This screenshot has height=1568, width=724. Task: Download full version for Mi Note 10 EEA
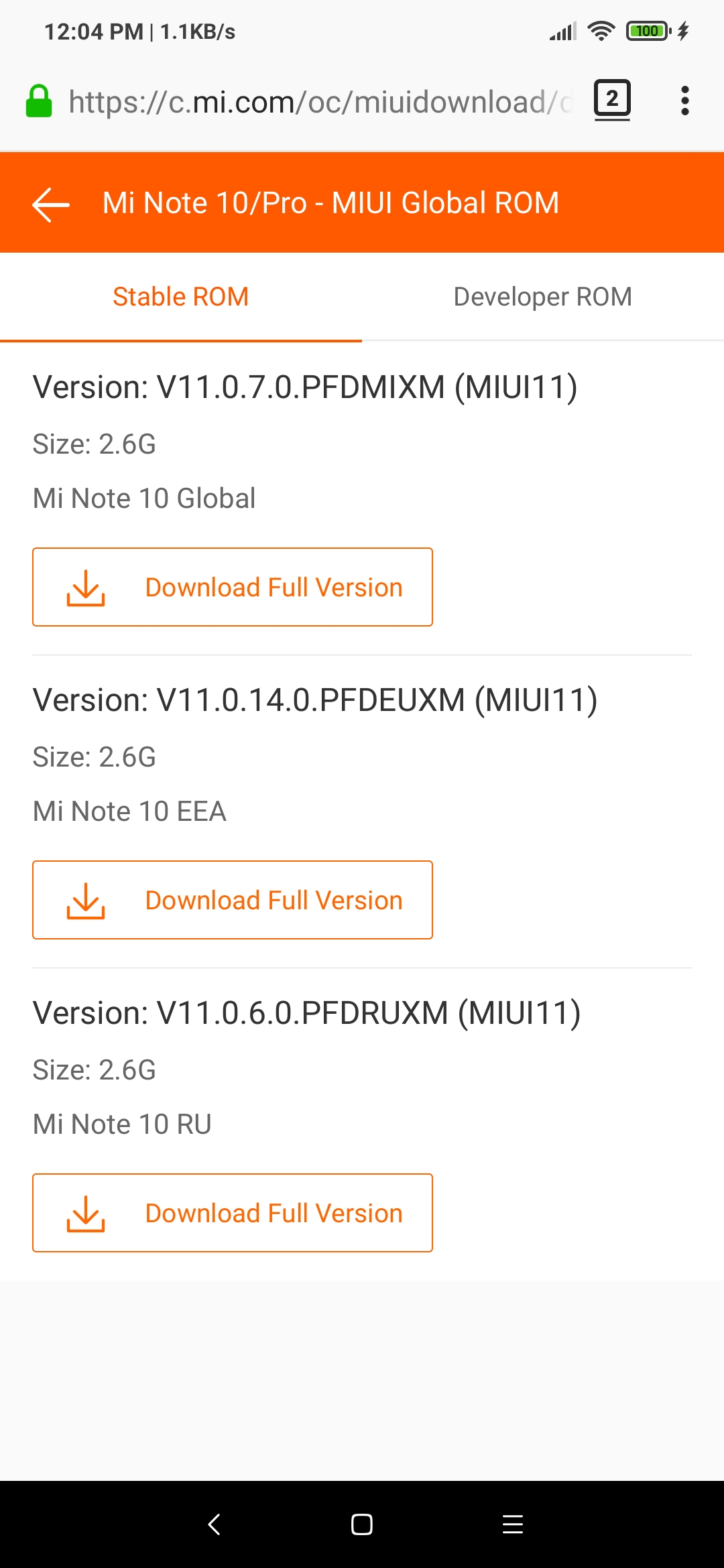click(x=233, y=900)
